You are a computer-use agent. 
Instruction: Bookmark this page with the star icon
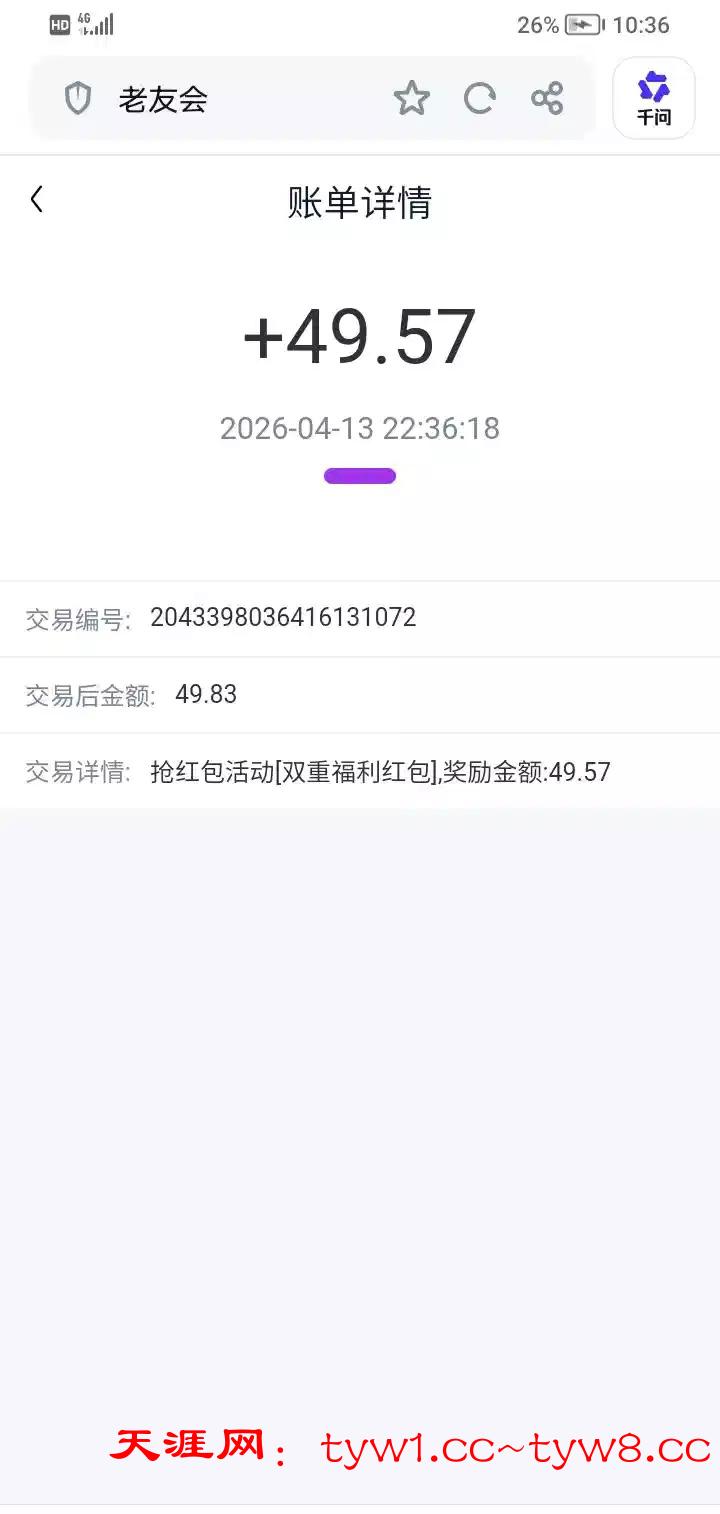point(411,98)
